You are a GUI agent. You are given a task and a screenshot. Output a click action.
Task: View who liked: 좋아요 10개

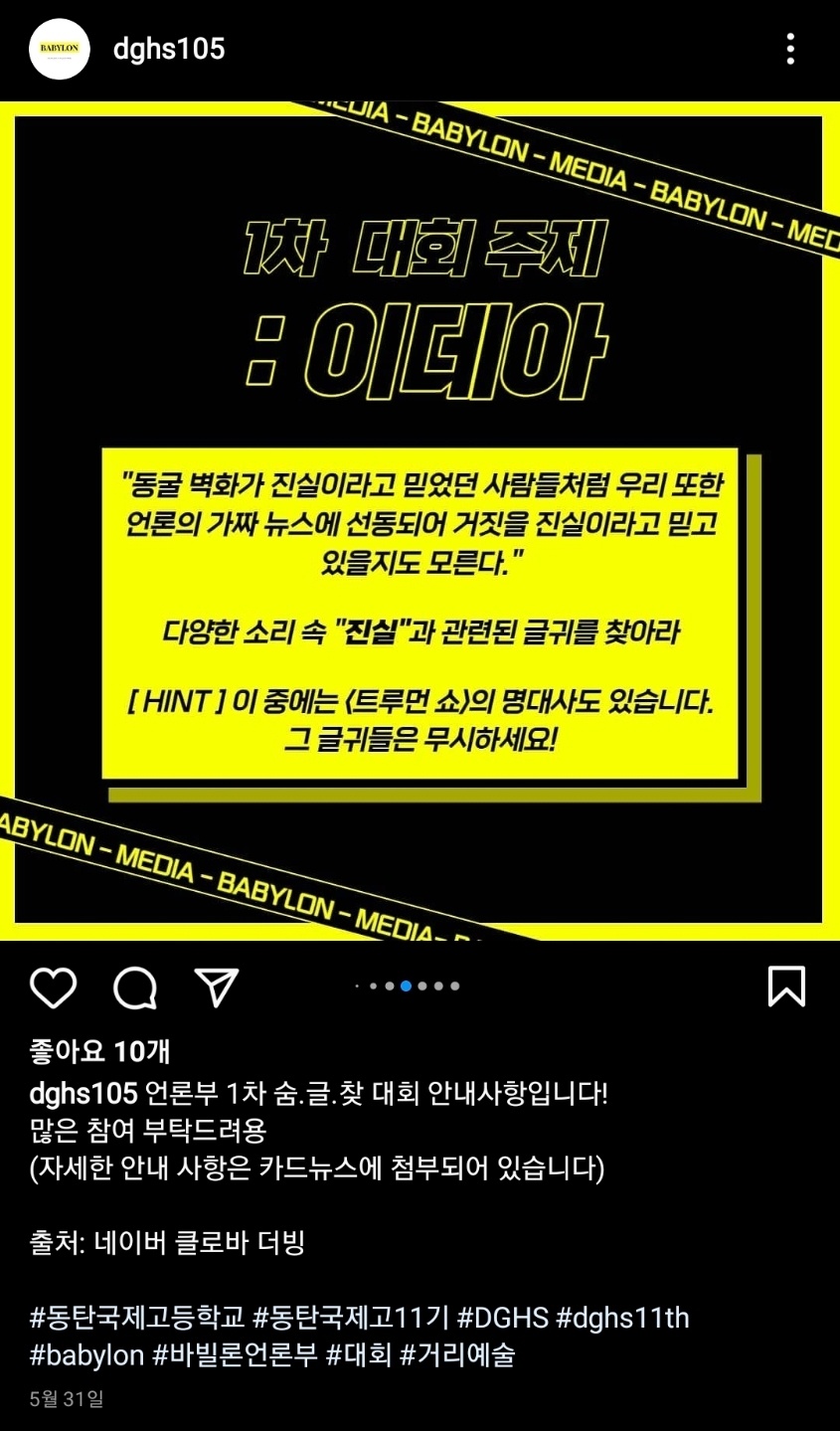coord(99,1050)
